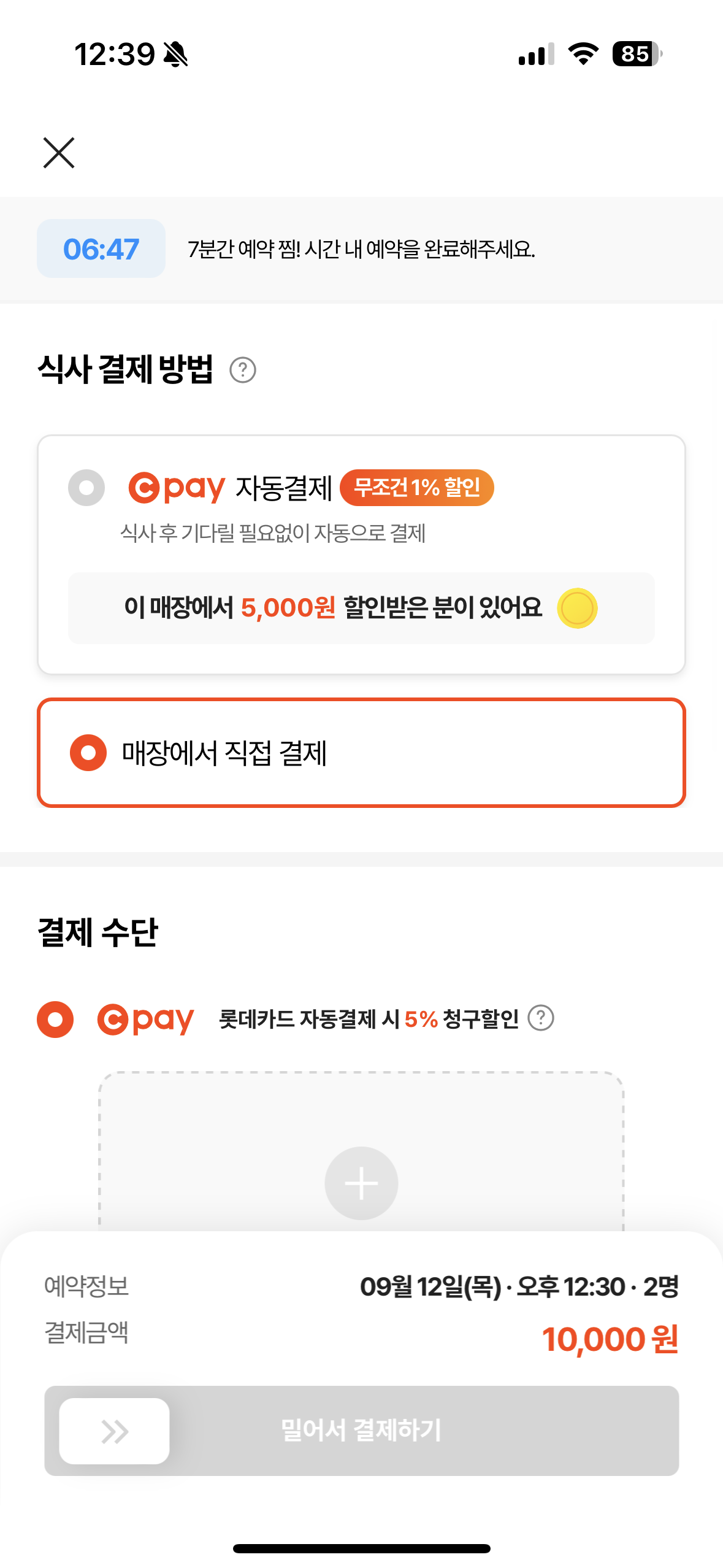Select Cpay as payment method
The height and width of the screenshot is (1568, 723).
click(x=55, y=1020)
